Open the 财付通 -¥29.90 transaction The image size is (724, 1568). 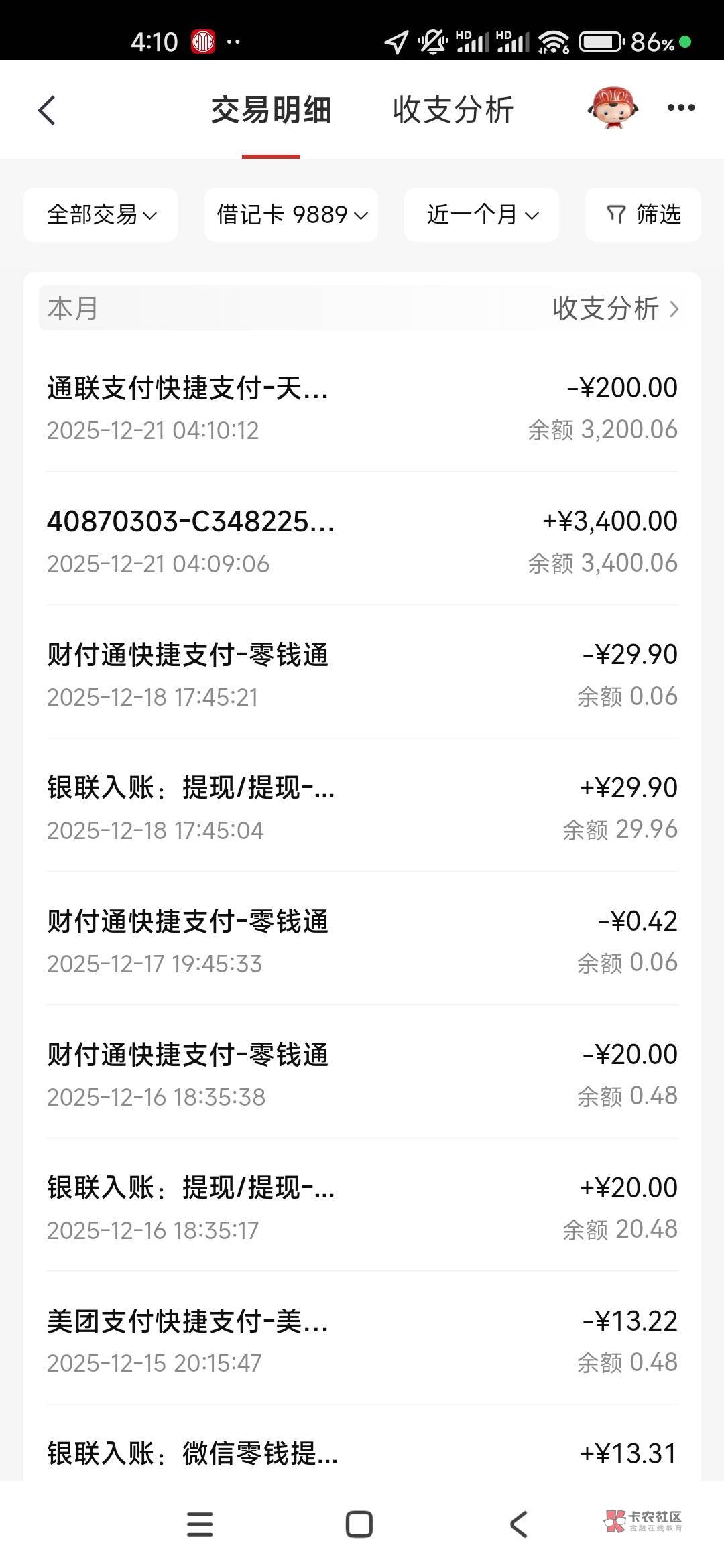coord(362,674)
